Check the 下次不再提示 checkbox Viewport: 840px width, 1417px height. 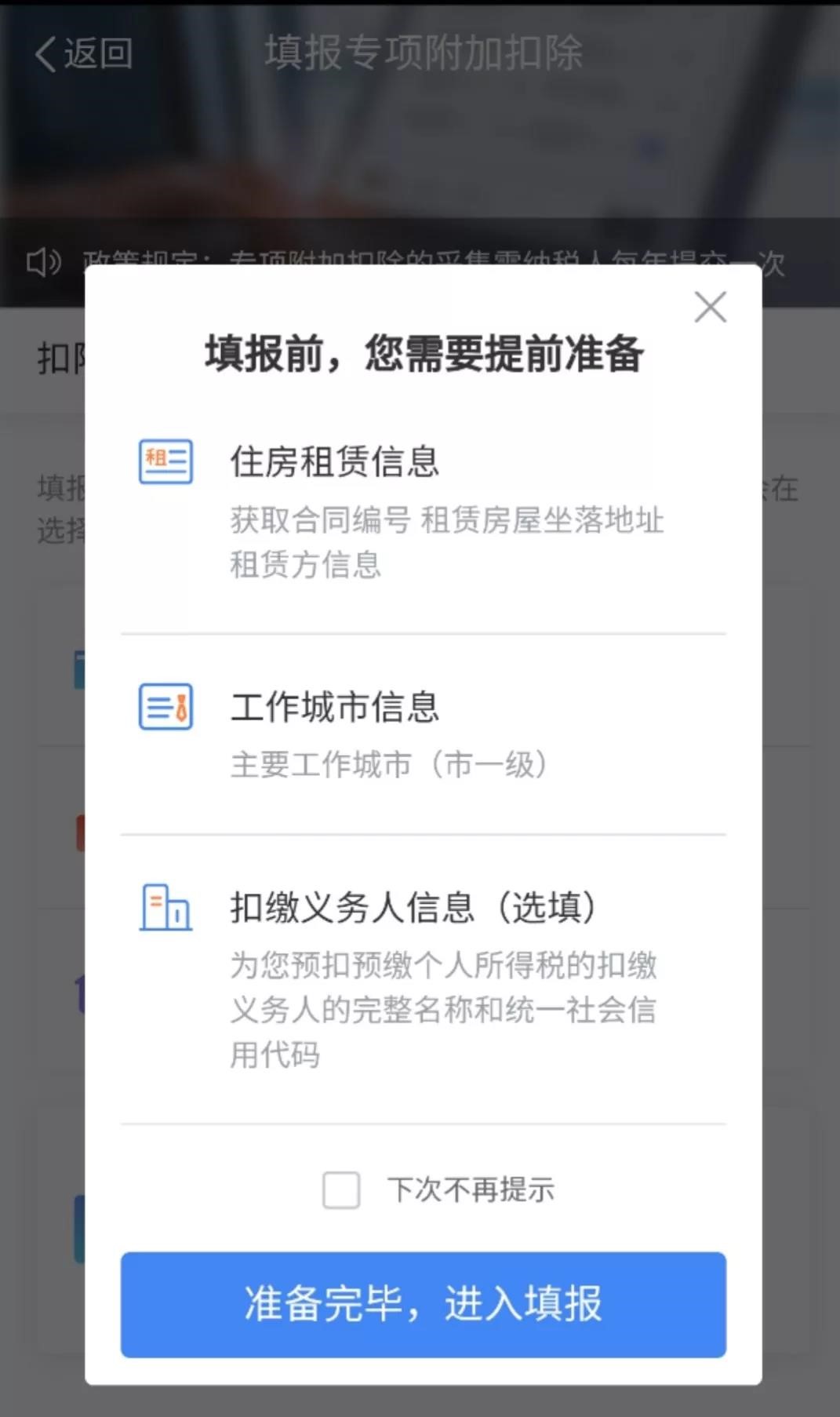pyautogui.click(x=341, y=1189)
